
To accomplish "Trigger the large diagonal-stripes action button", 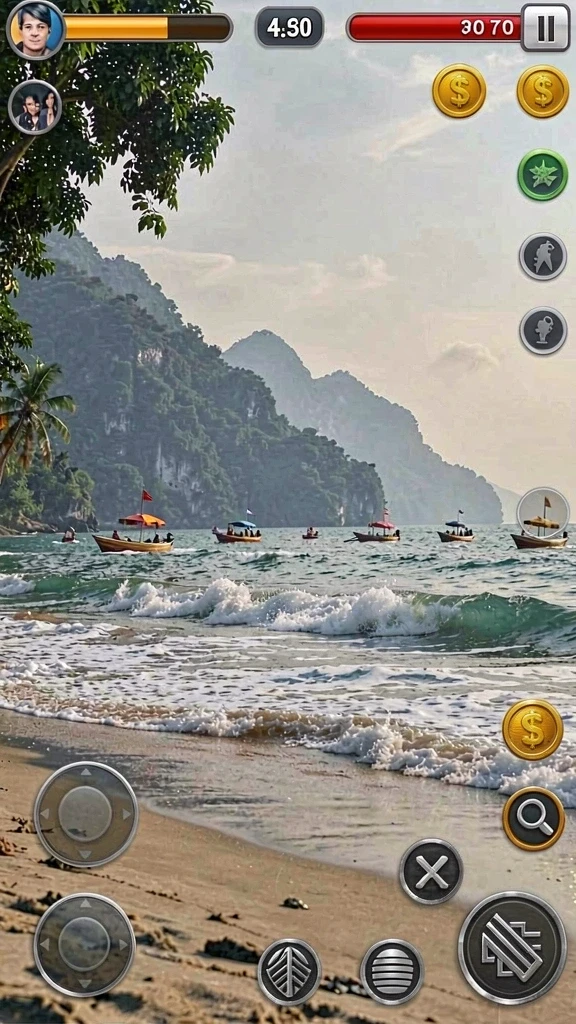I will 512,947.
